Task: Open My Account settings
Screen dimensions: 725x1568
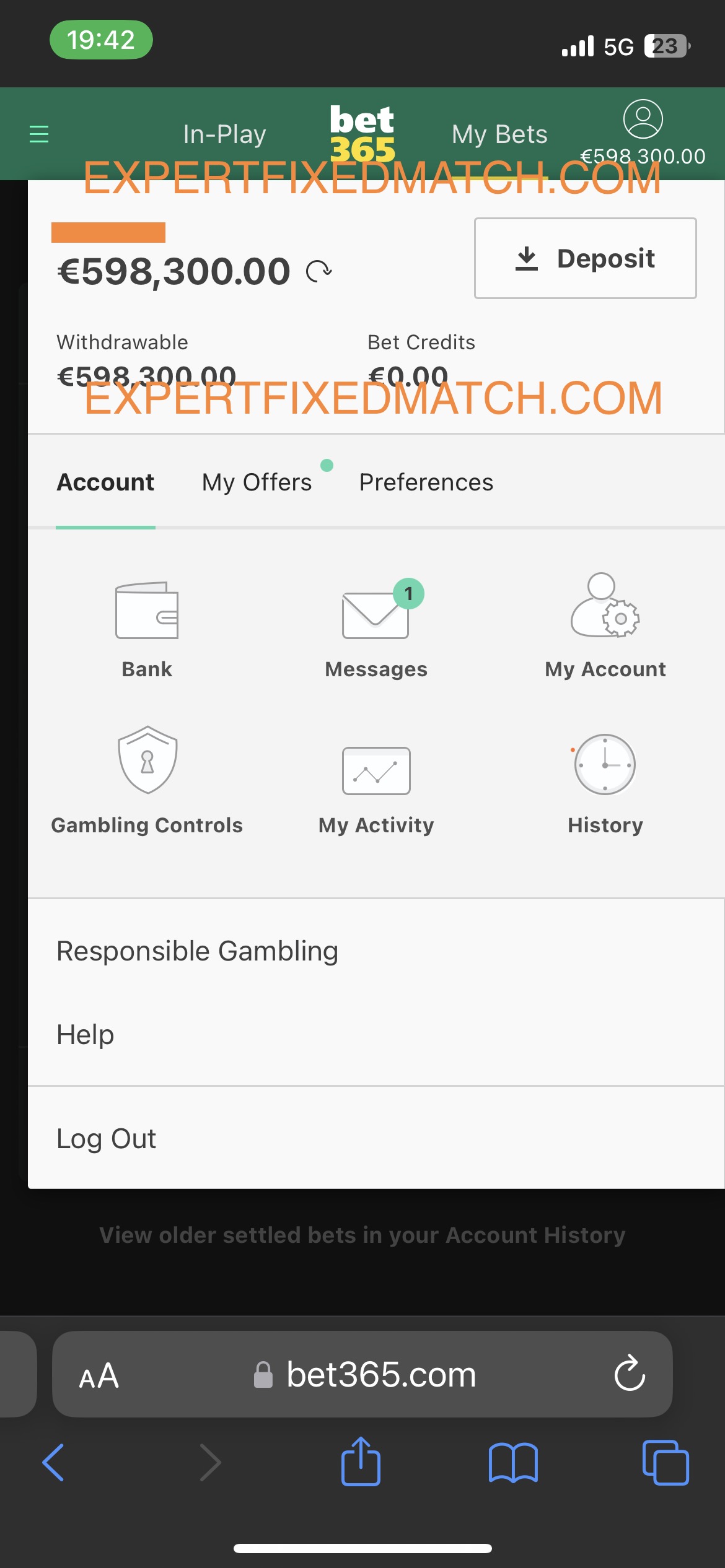Action: pos(605,627)
